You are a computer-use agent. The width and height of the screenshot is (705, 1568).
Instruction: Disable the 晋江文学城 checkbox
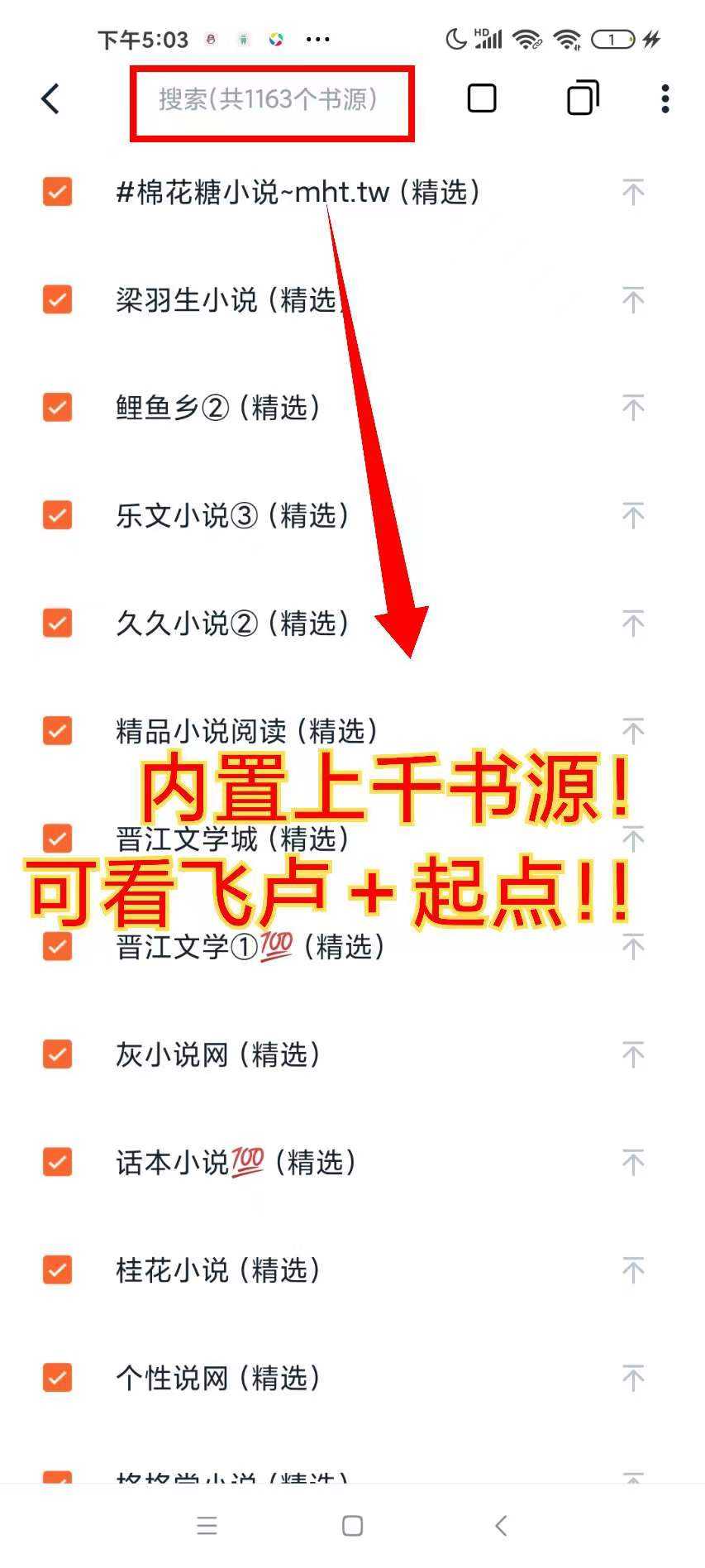coord(57,839)
